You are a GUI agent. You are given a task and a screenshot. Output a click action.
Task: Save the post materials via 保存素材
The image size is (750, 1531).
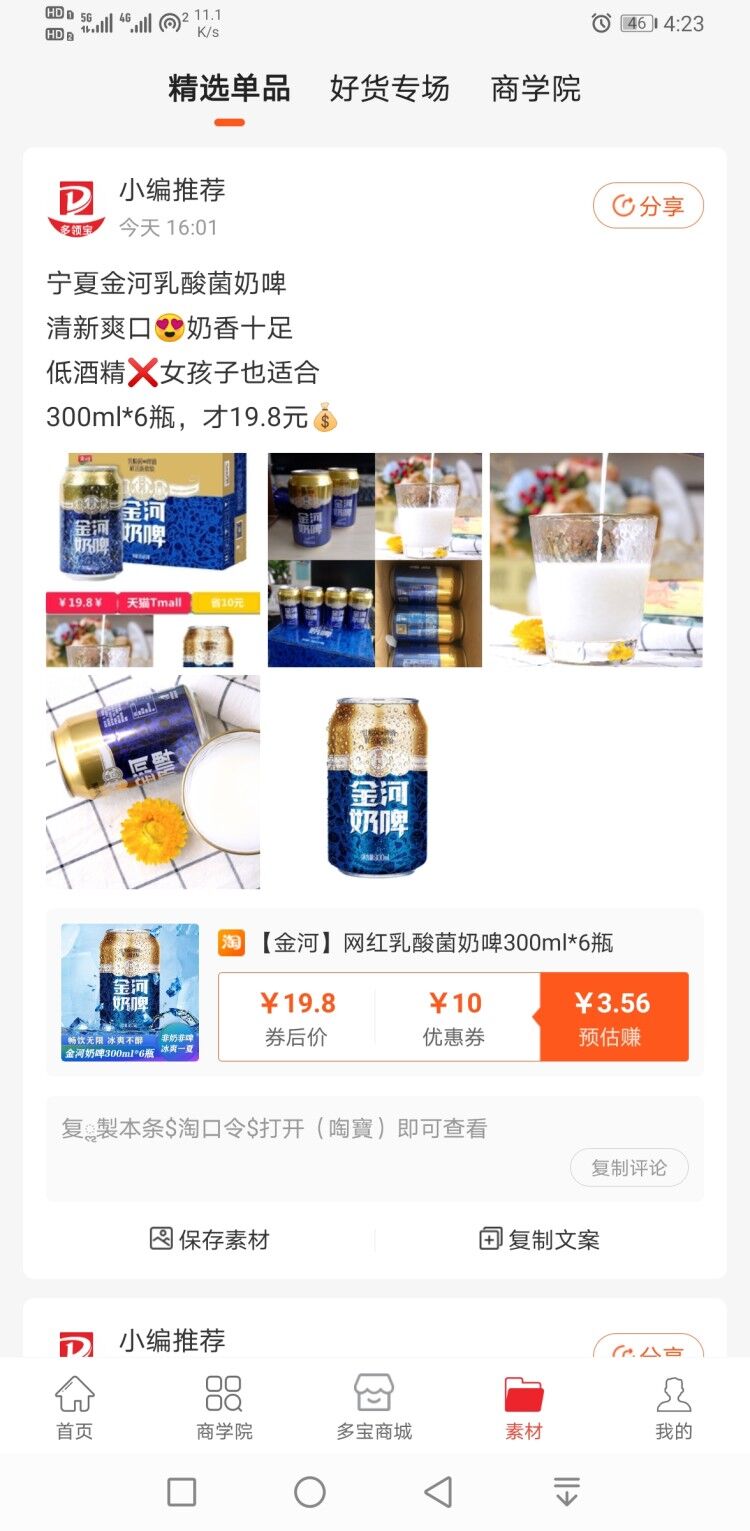tap(210, 1240)
